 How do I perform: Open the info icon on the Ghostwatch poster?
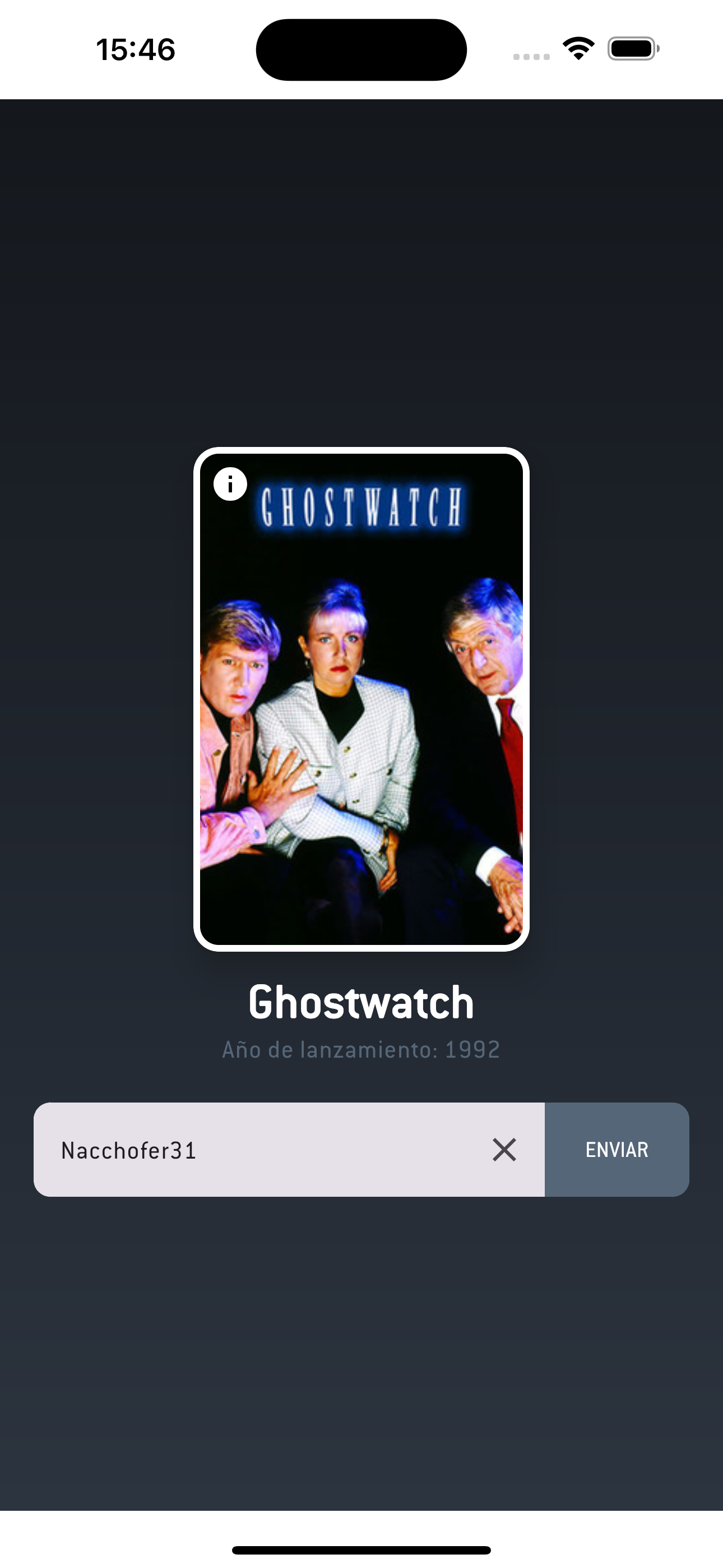pyautogui.click(x=230, y=484)
